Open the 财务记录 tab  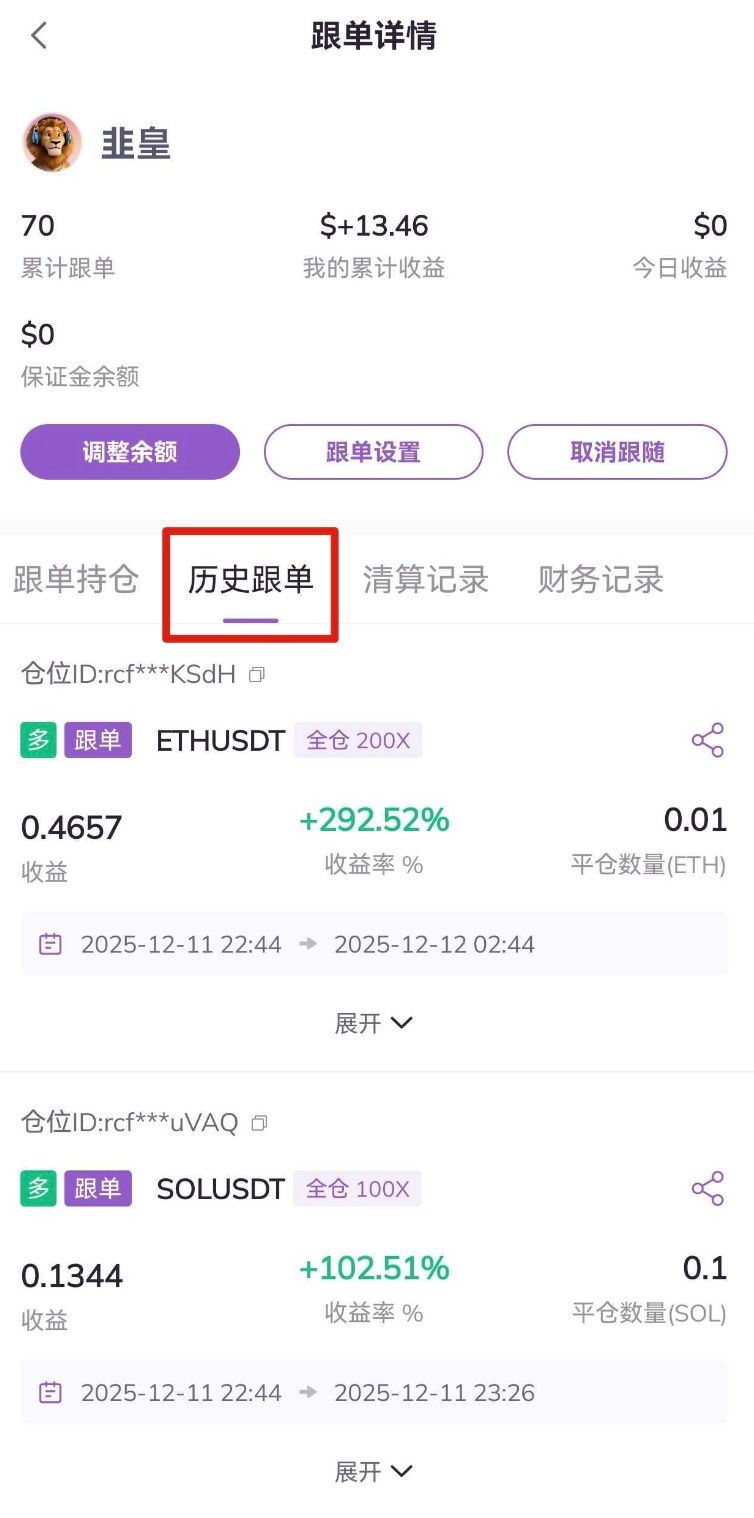[x=601, y=579]
